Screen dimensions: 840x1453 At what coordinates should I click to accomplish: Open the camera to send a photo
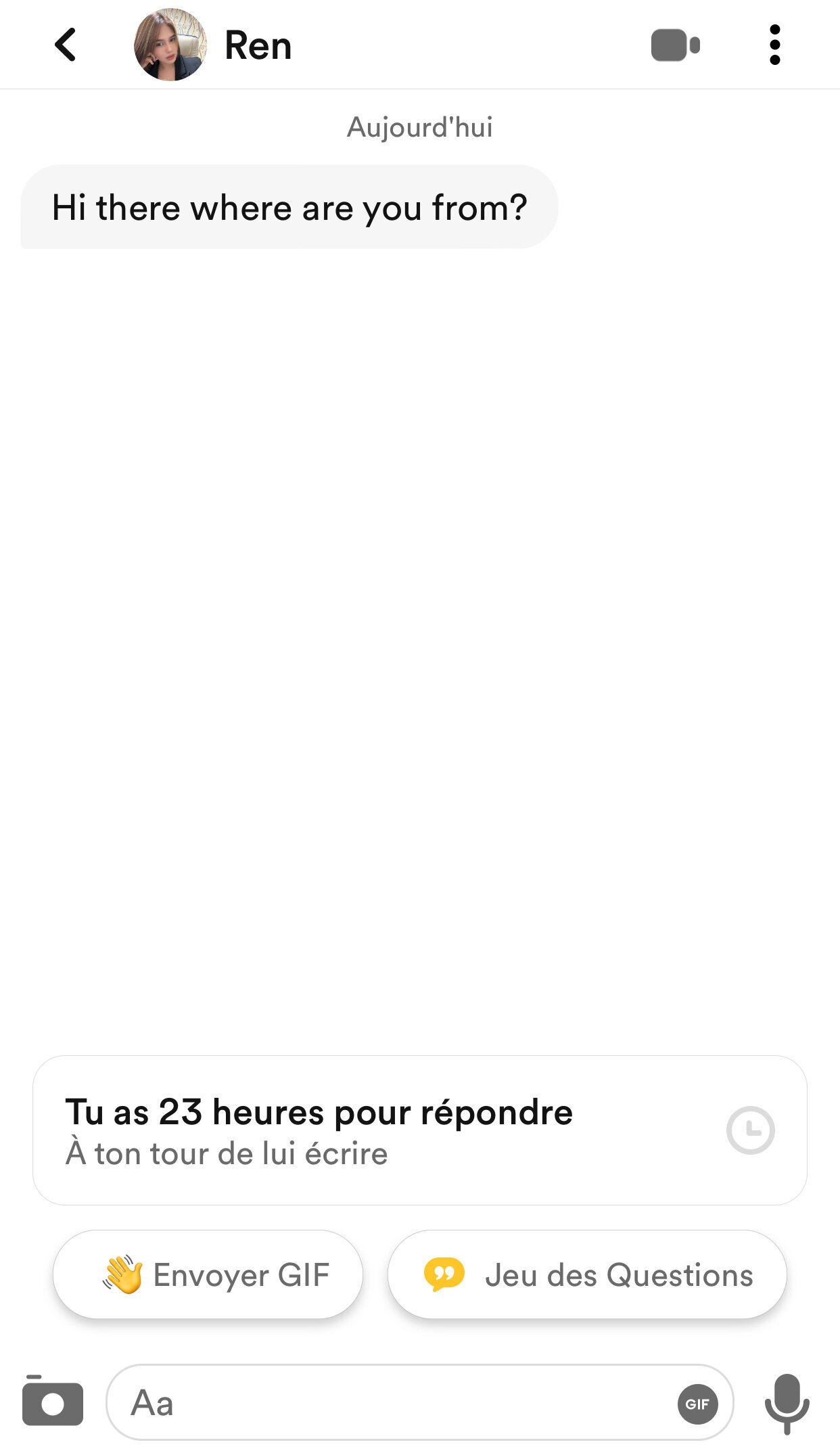pos(53,1402)
